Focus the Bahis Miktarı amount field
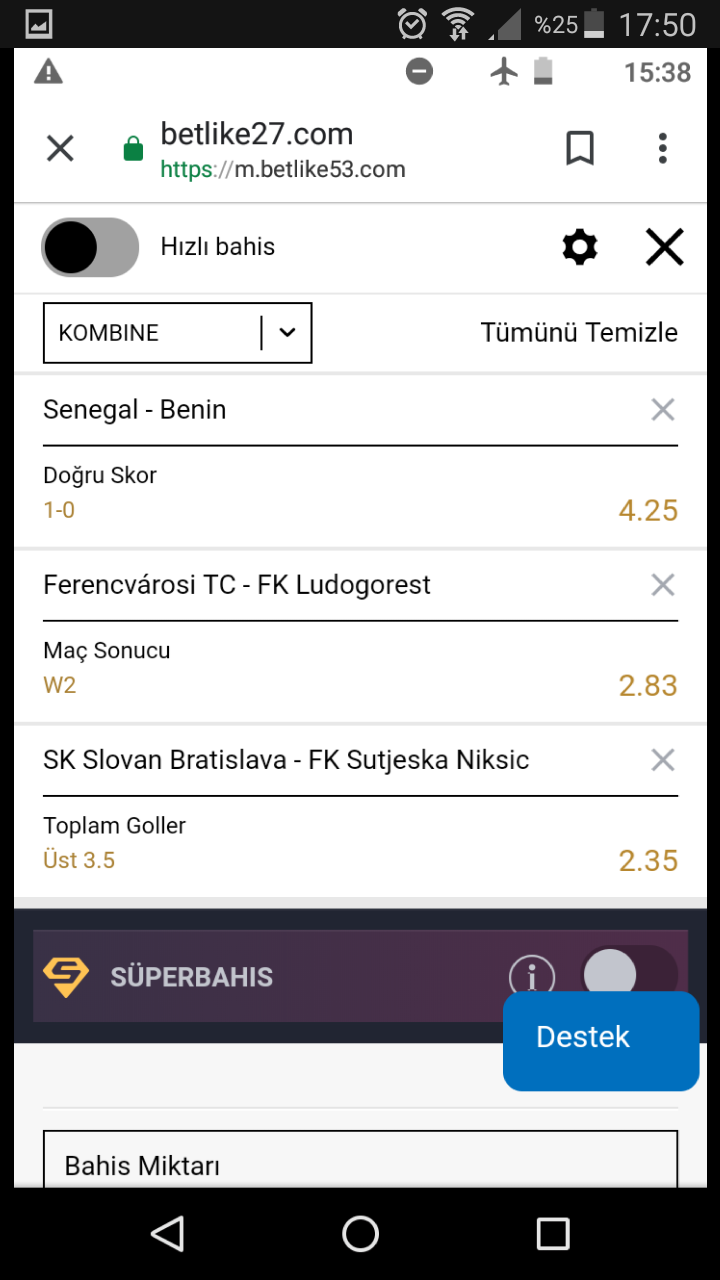Screen dimensions: 720x1280 click(360, 1160)
